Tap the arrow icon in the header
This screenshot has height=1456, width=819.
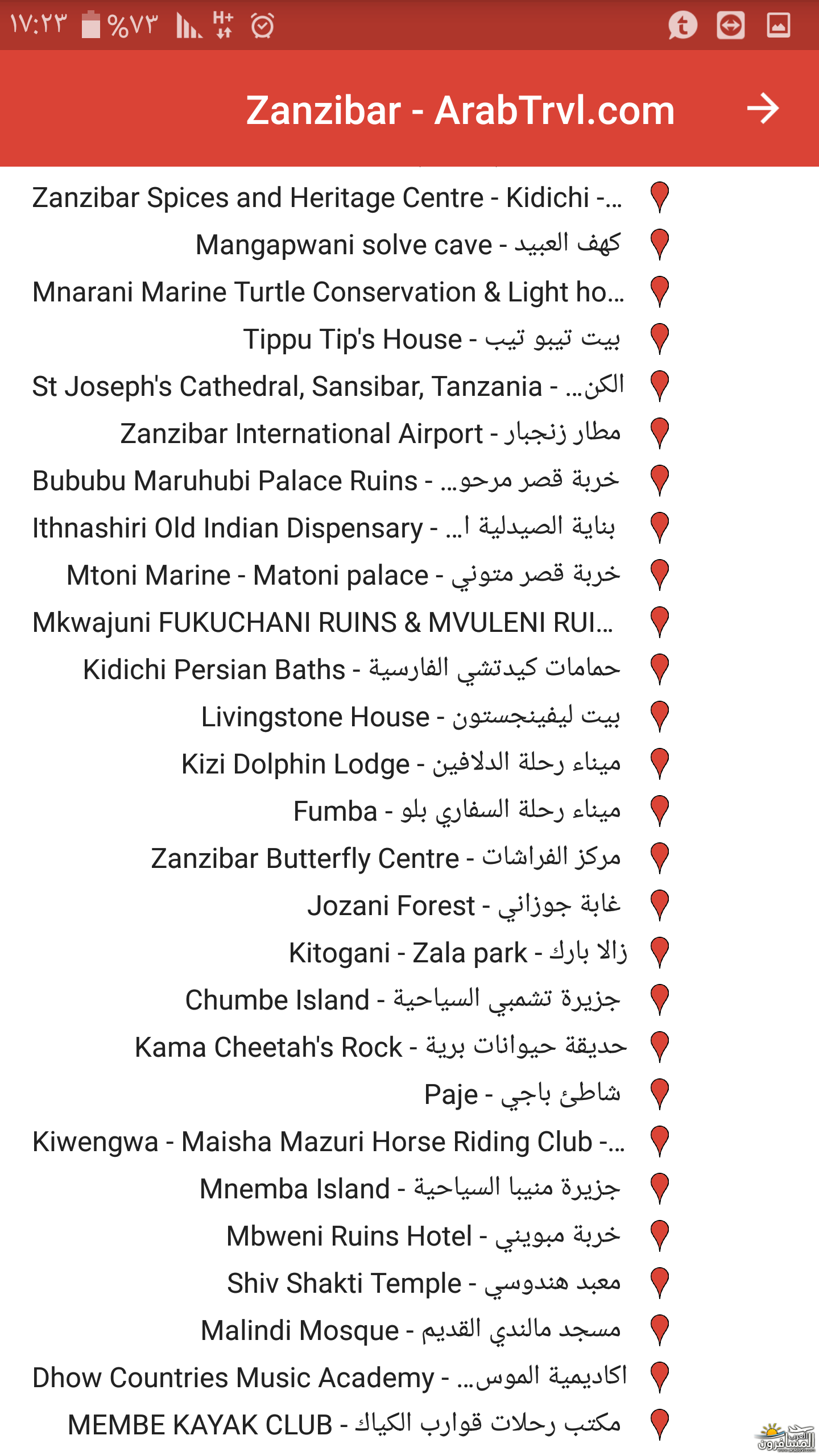(763, 109)
